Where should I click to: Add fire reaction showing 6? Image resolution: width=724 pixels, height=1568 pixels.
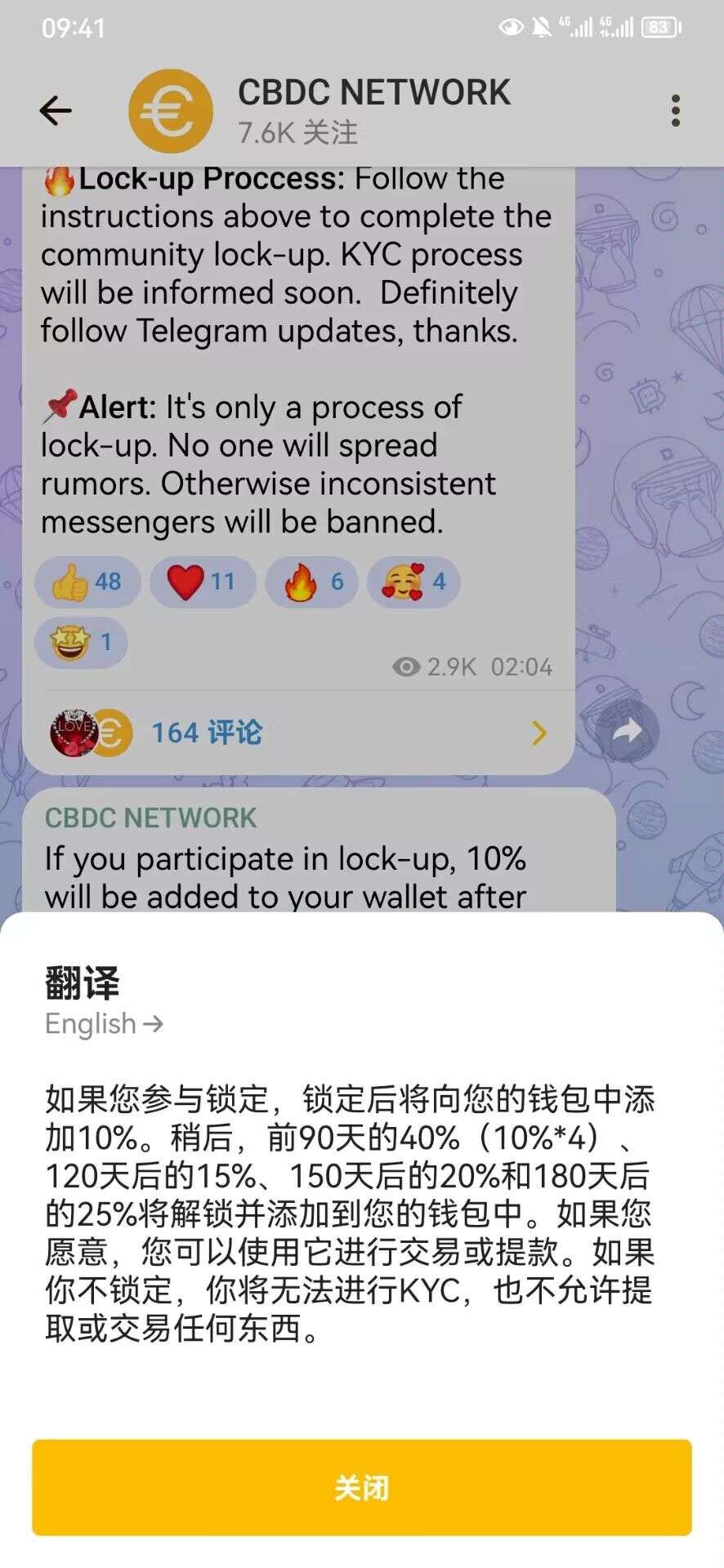(x=313, y=582)
